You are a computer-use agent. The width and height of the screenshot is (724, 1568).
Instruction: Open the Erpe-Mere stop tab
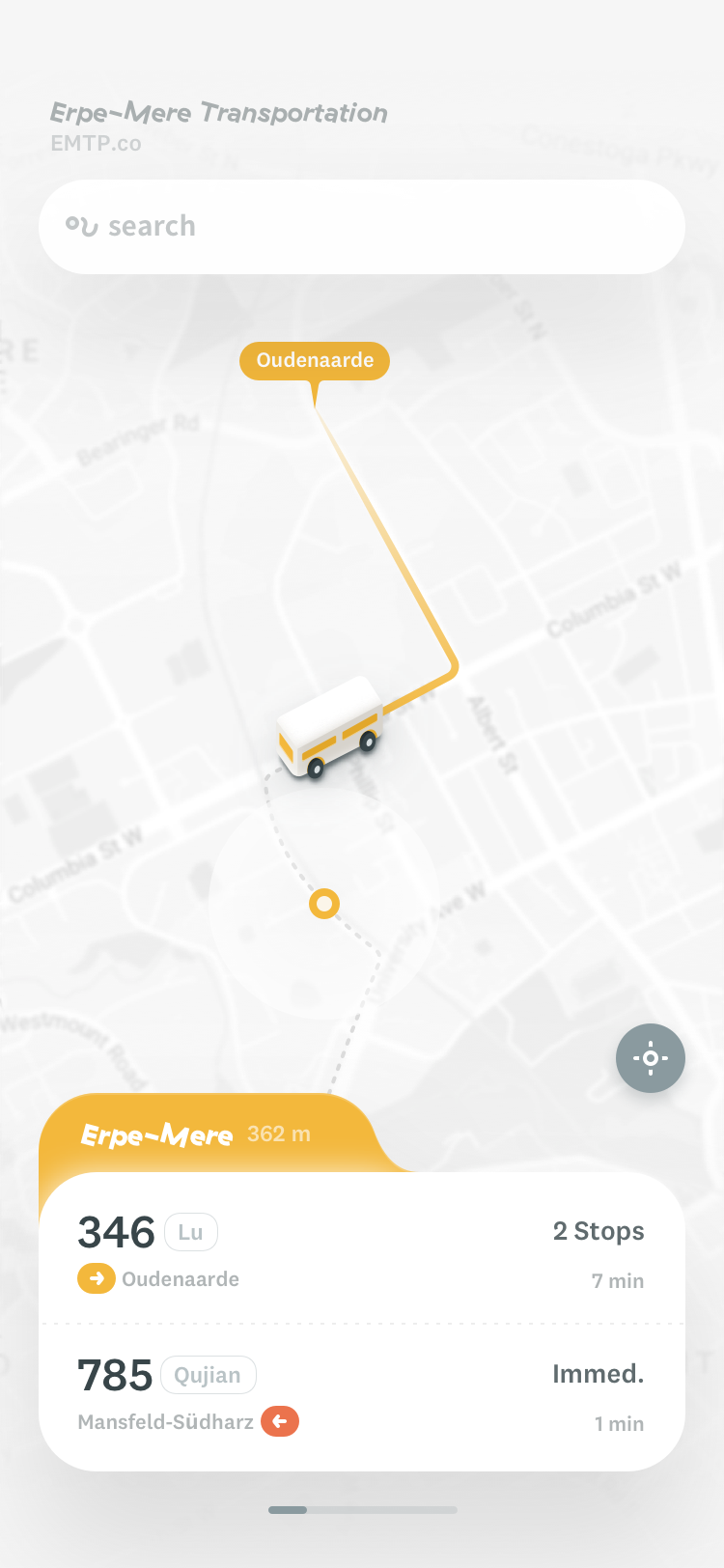pos(197,1134)
